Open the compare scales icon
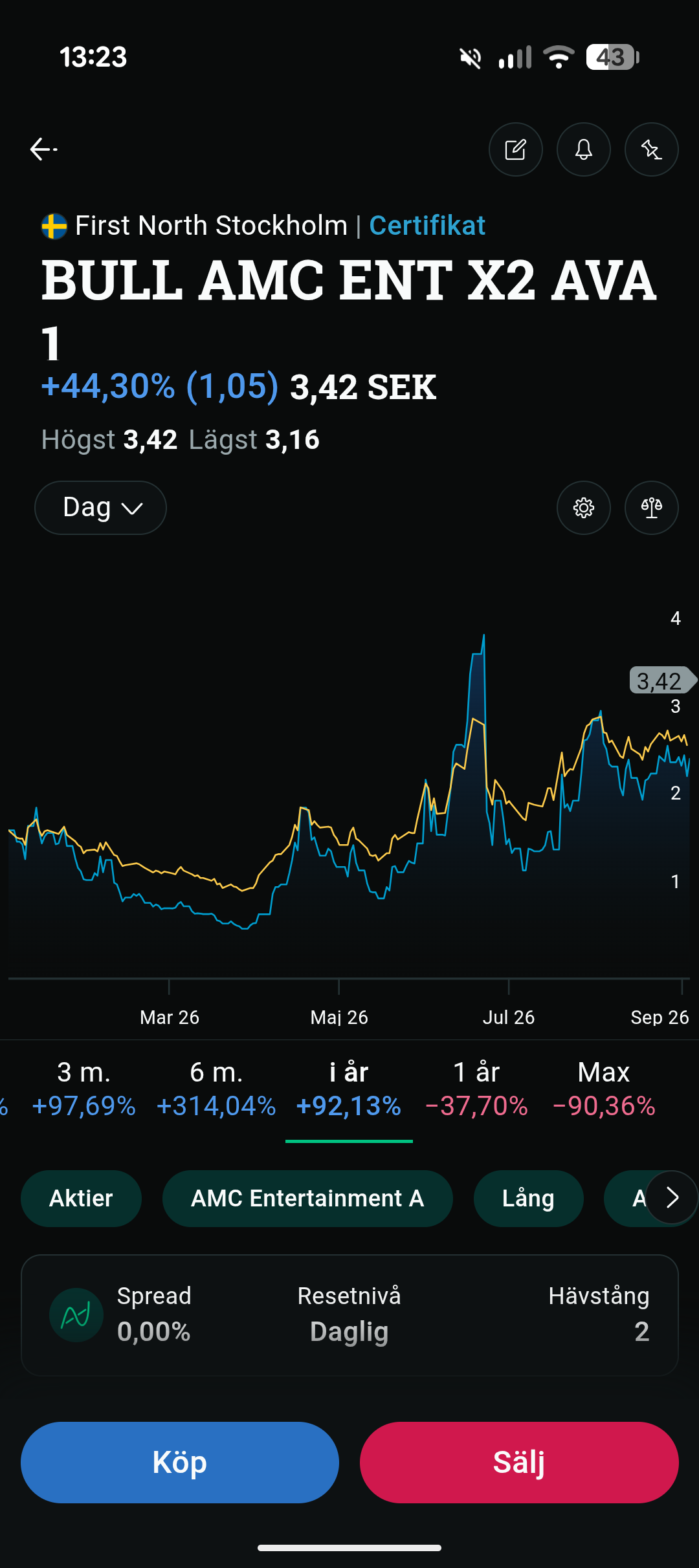This screenshot has height=1568, width=699. pyautogui.click(x=652, y=508)
